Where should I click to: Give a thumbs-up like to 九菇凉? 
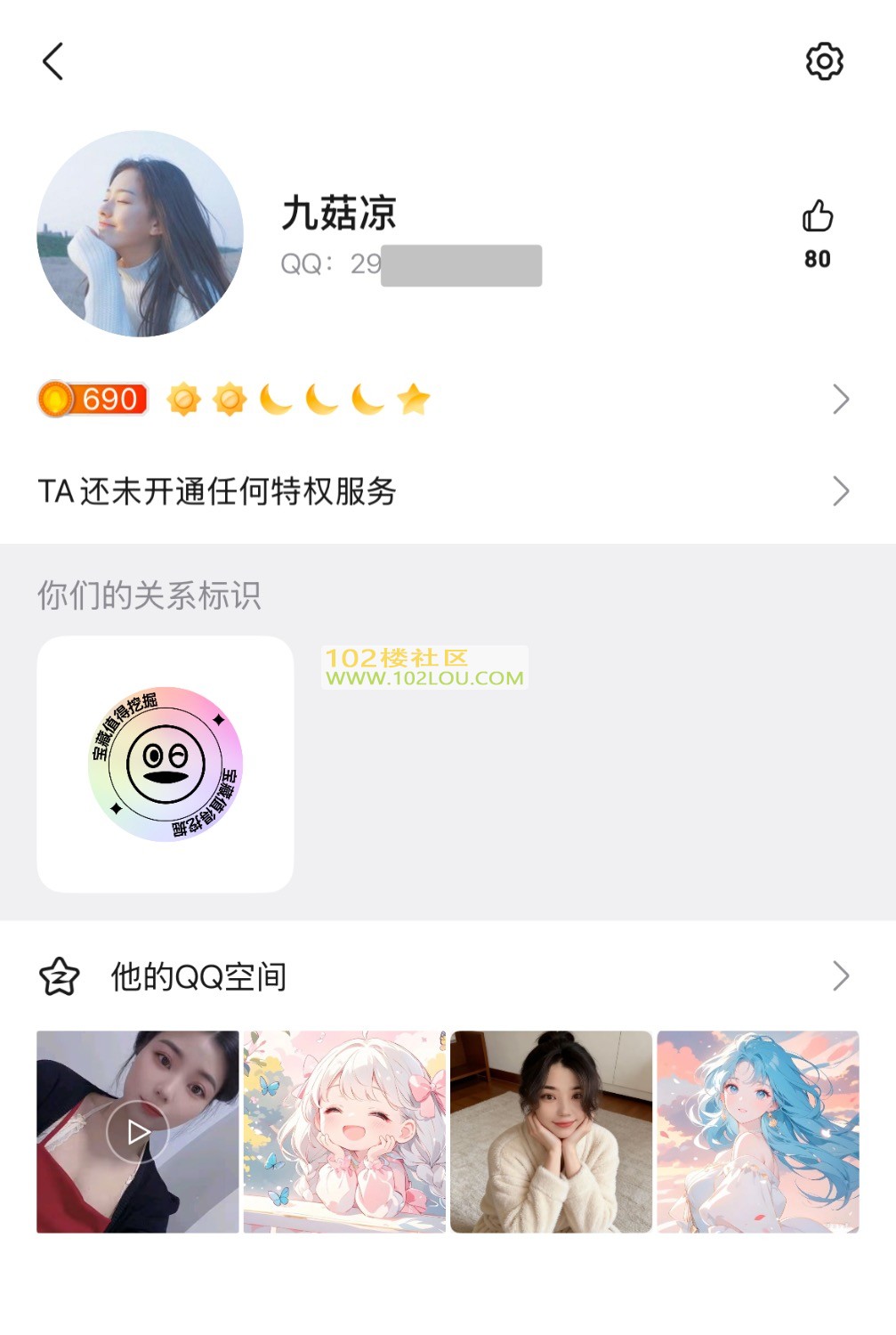(x=817, y=217)
